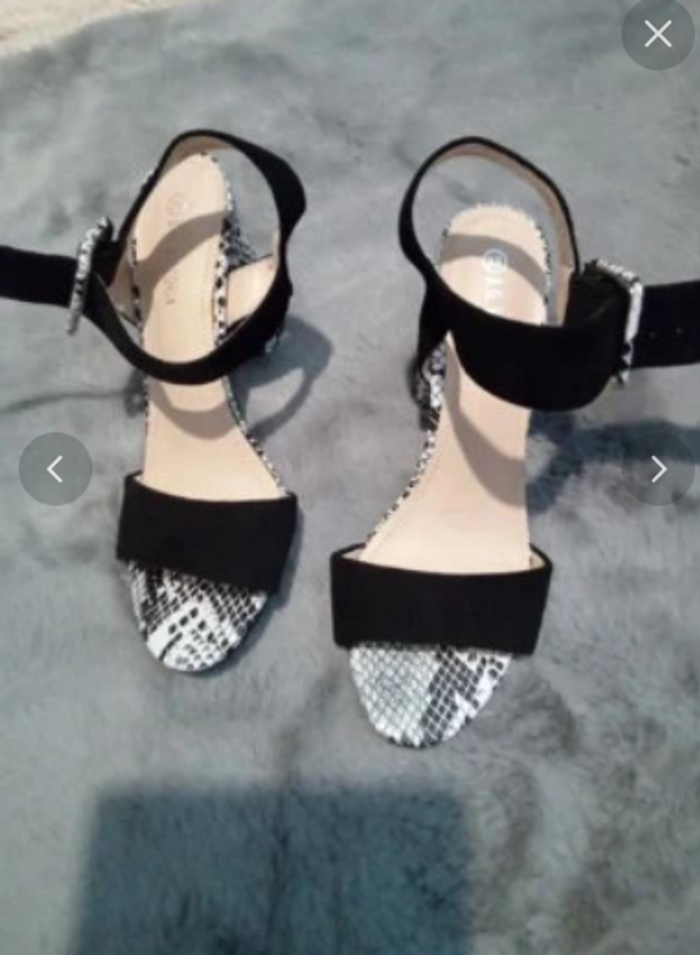Go to the previous photo
Screen dimensions: 700x955
55,468
